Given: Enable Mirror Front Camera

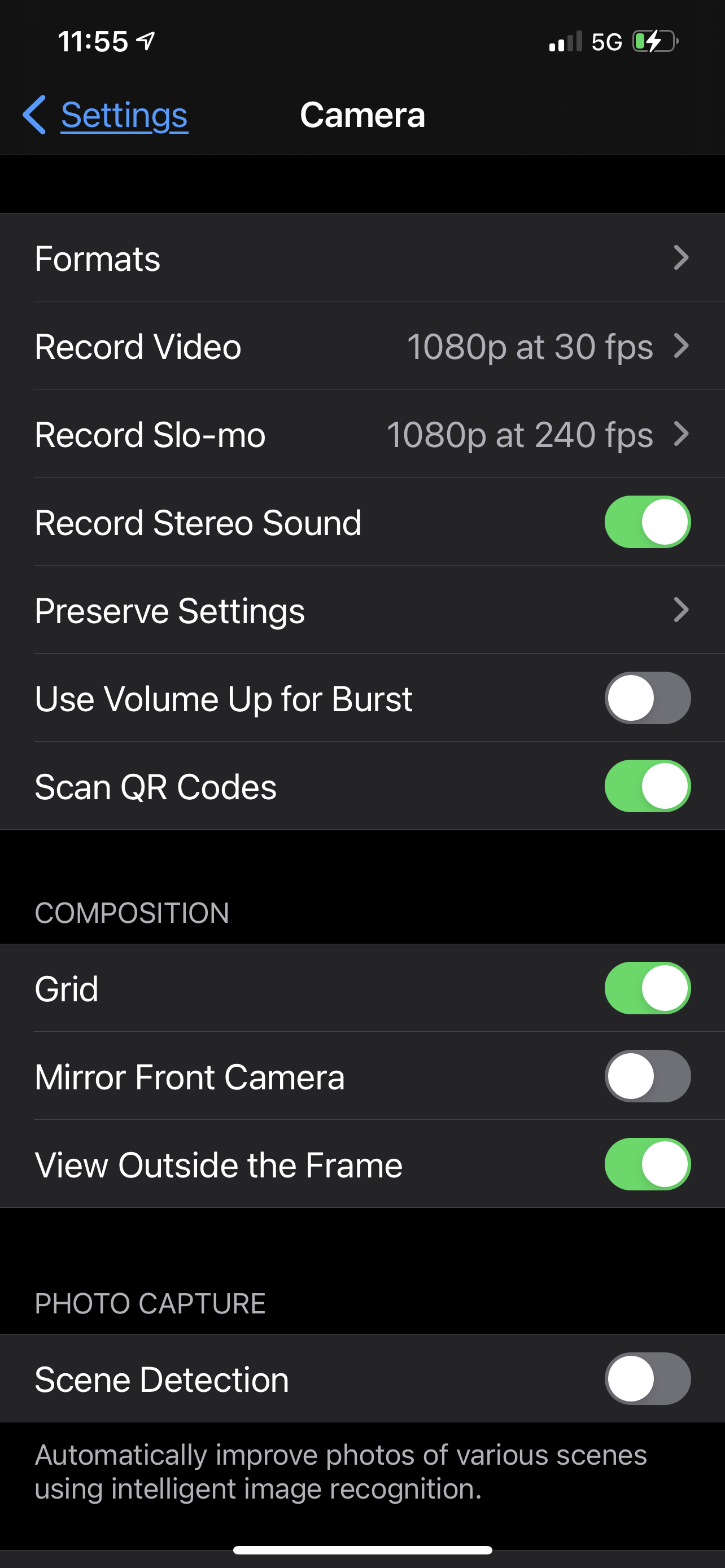Looking at the screenshot, I should pos(647,1076).
